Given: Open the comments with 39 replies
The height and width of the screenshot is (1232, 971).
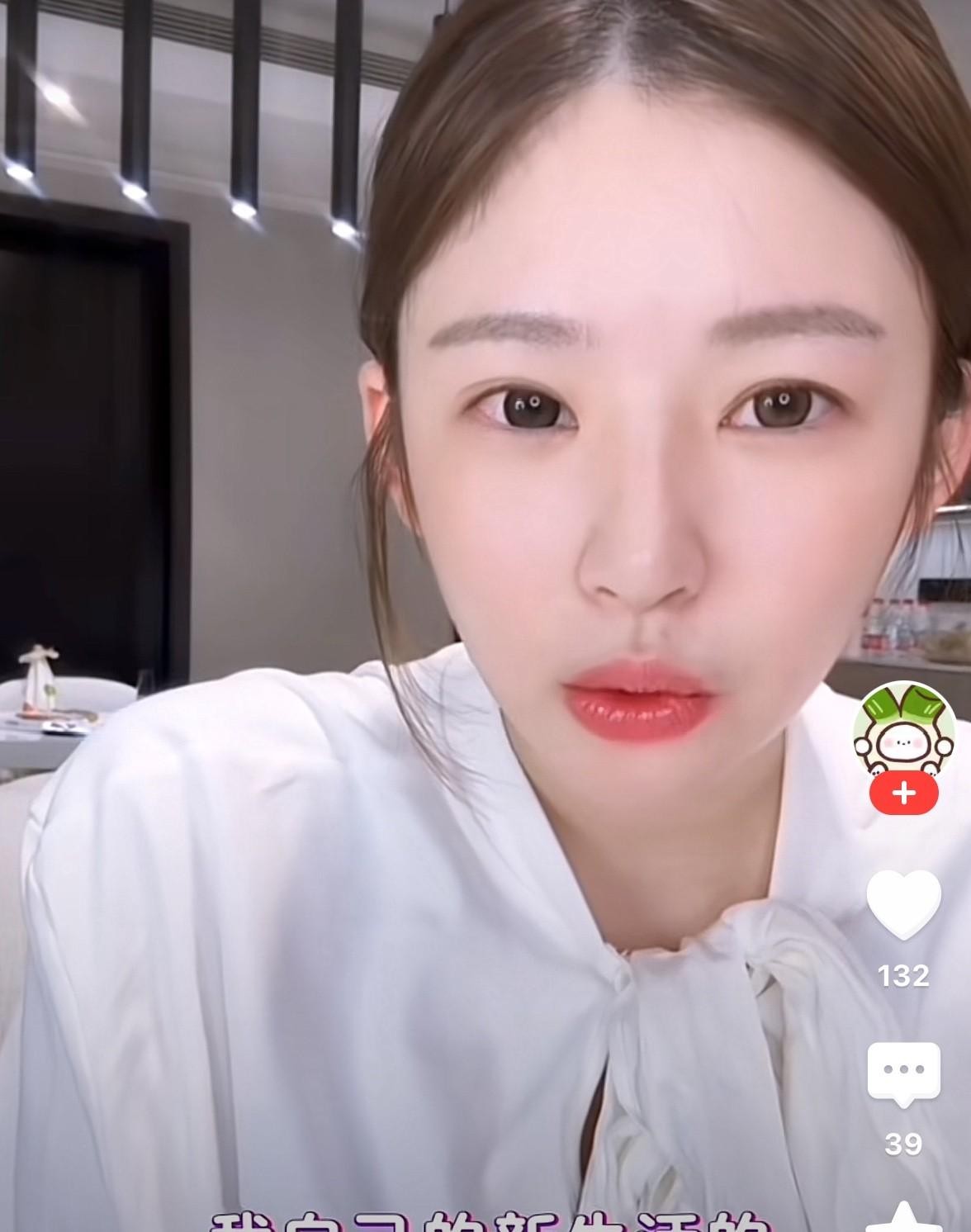Looking at the screenshot, I should coord(904,1073).
